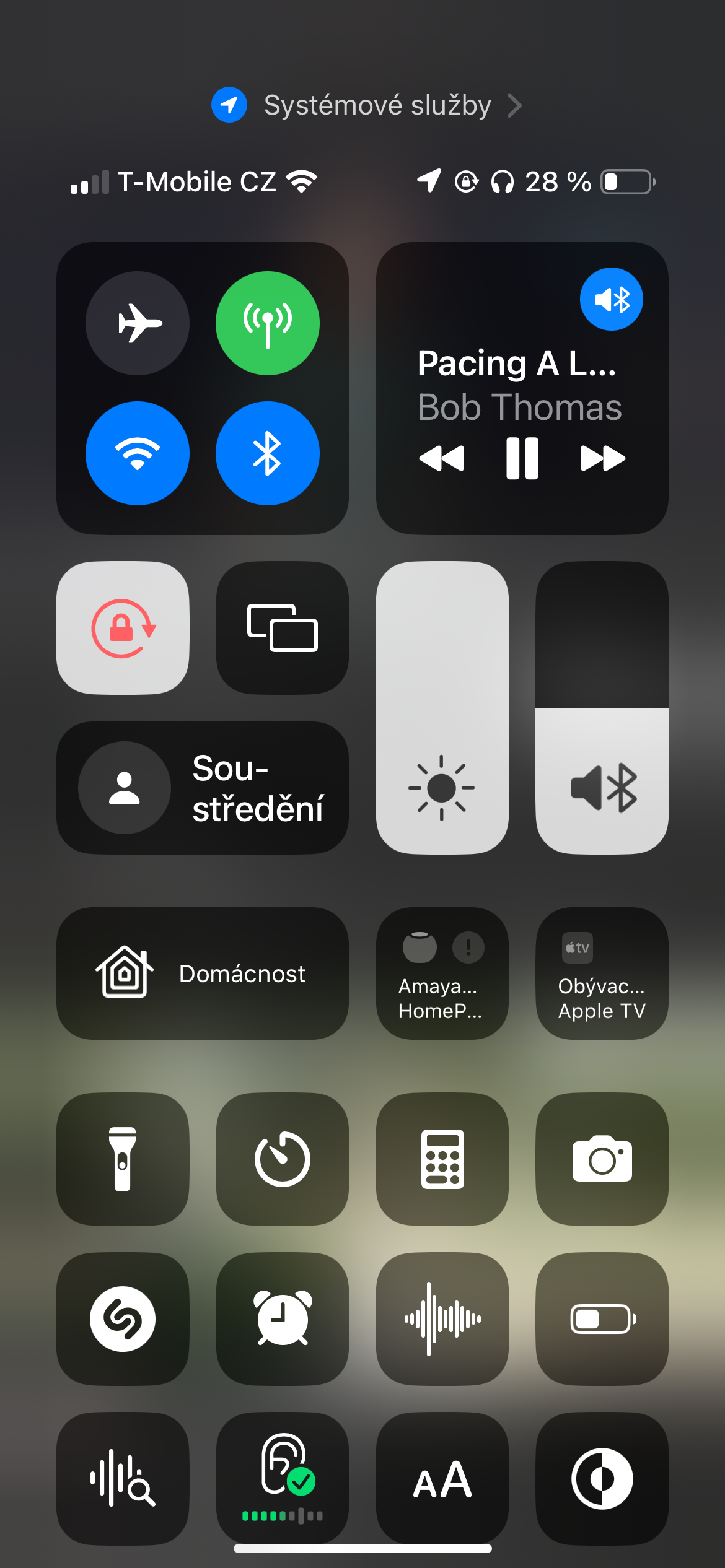Toggle low power mode
Image resolution: width=725 pixels, height=1568 pixels.
(602, 1319)
